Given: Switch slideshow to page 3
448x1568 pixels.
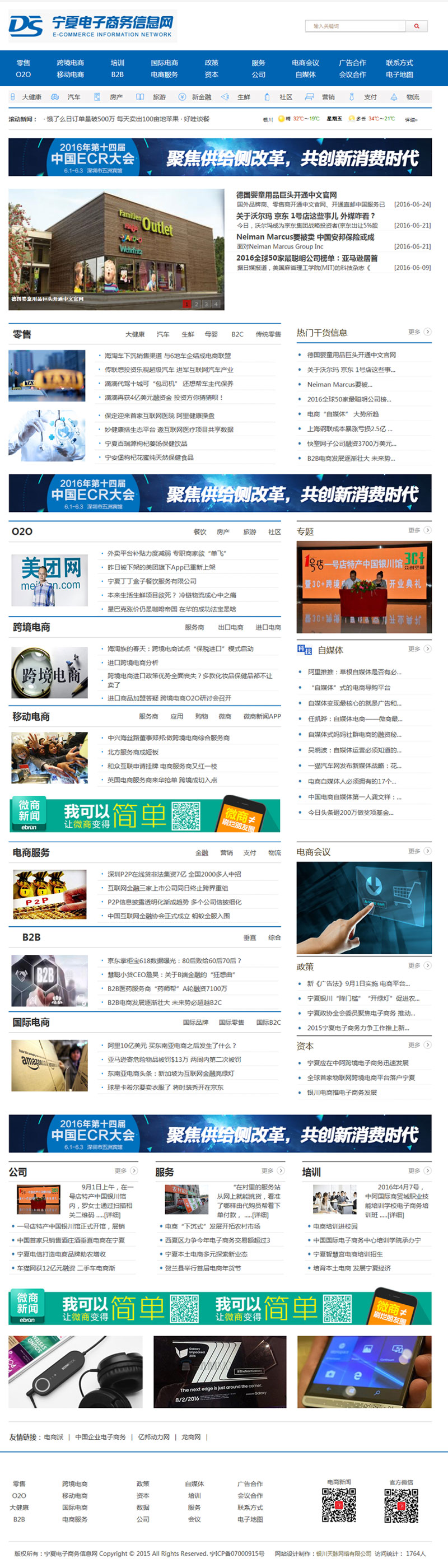Looking at the screenshot, I should 206,304.
